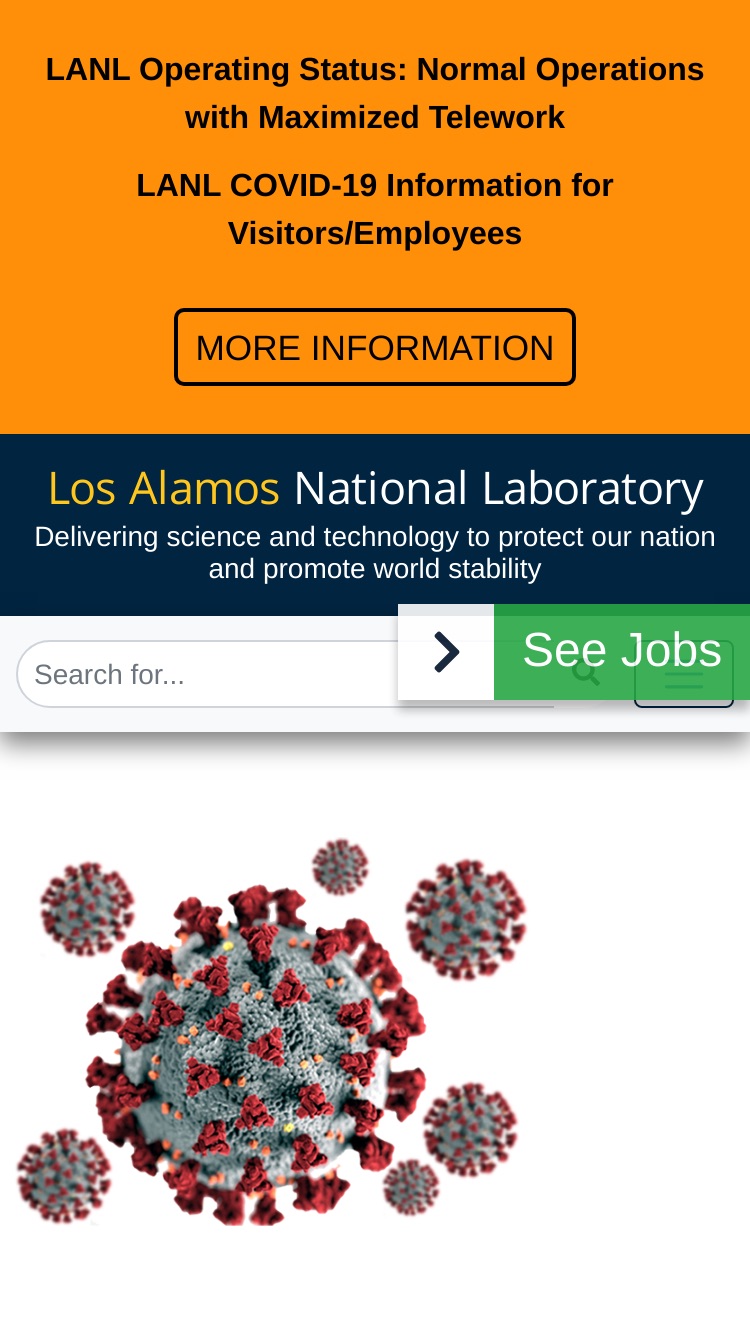
Task: Open the coronavirus image banner
Action: pyautogui.click(x=270, y=1031)
